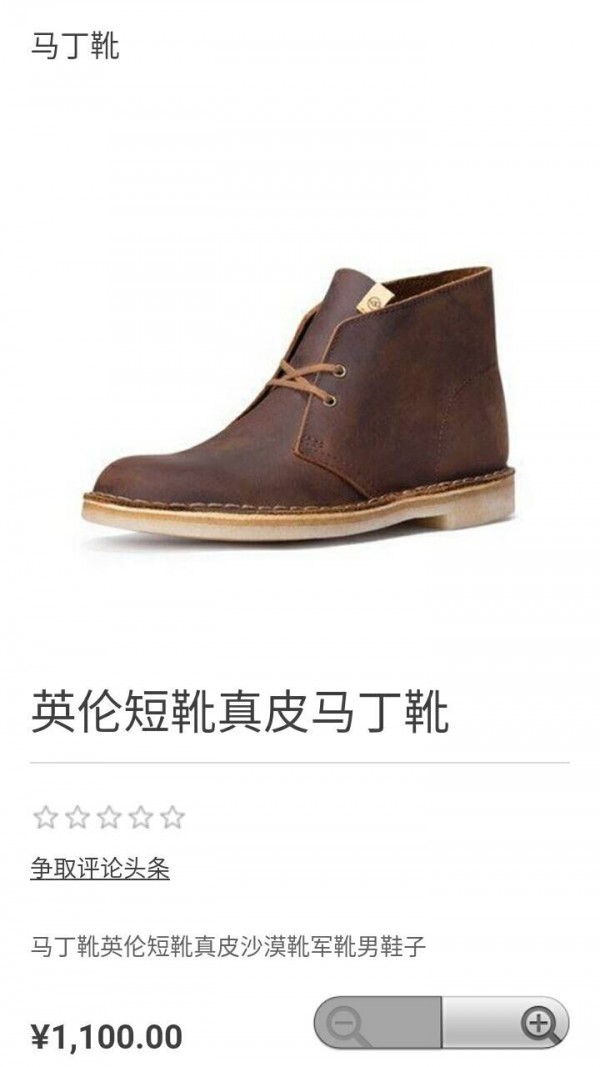Tap the zoom in magnifier button
Image resolution: width=600 pixels, height=1067 pixels.
click(506, 1023)
